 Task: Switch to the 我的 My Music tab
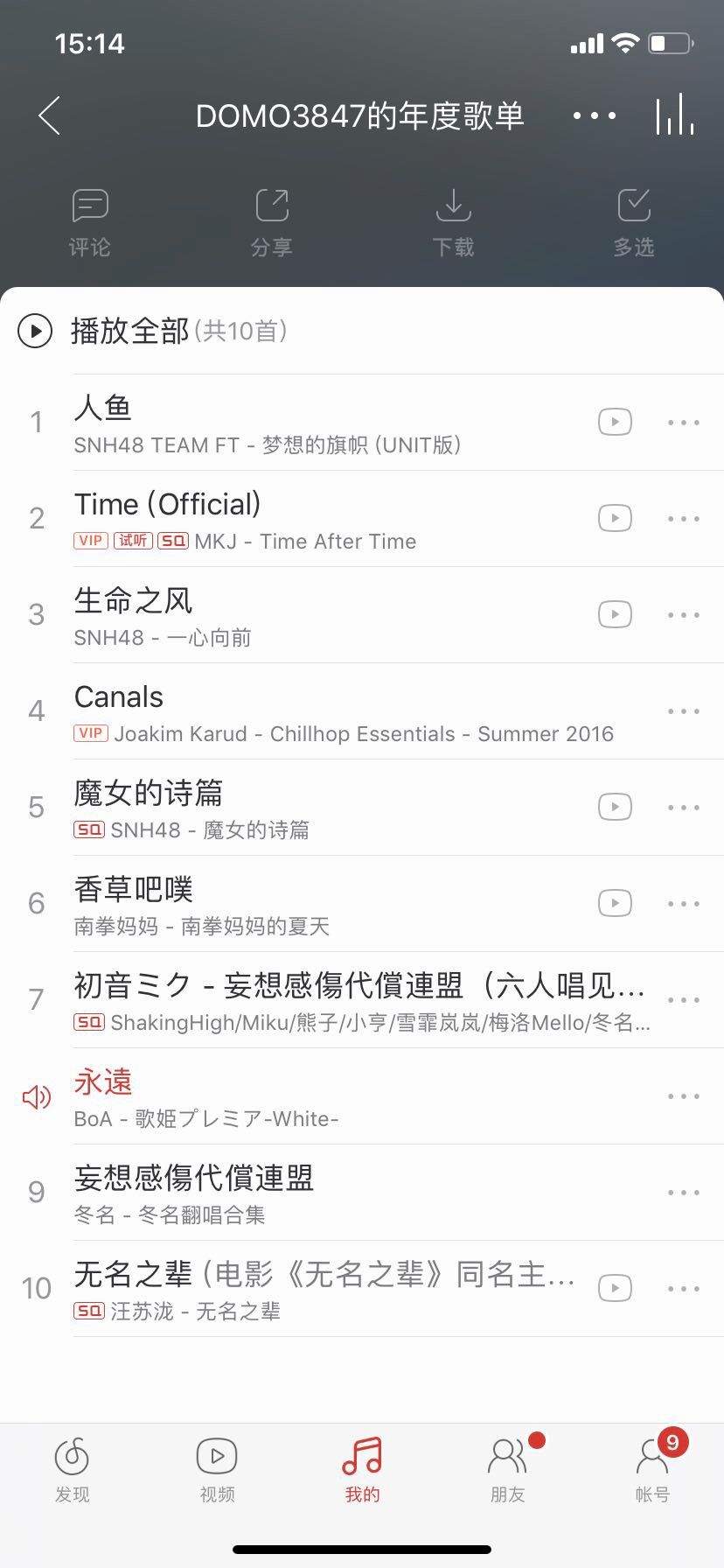361,1470
